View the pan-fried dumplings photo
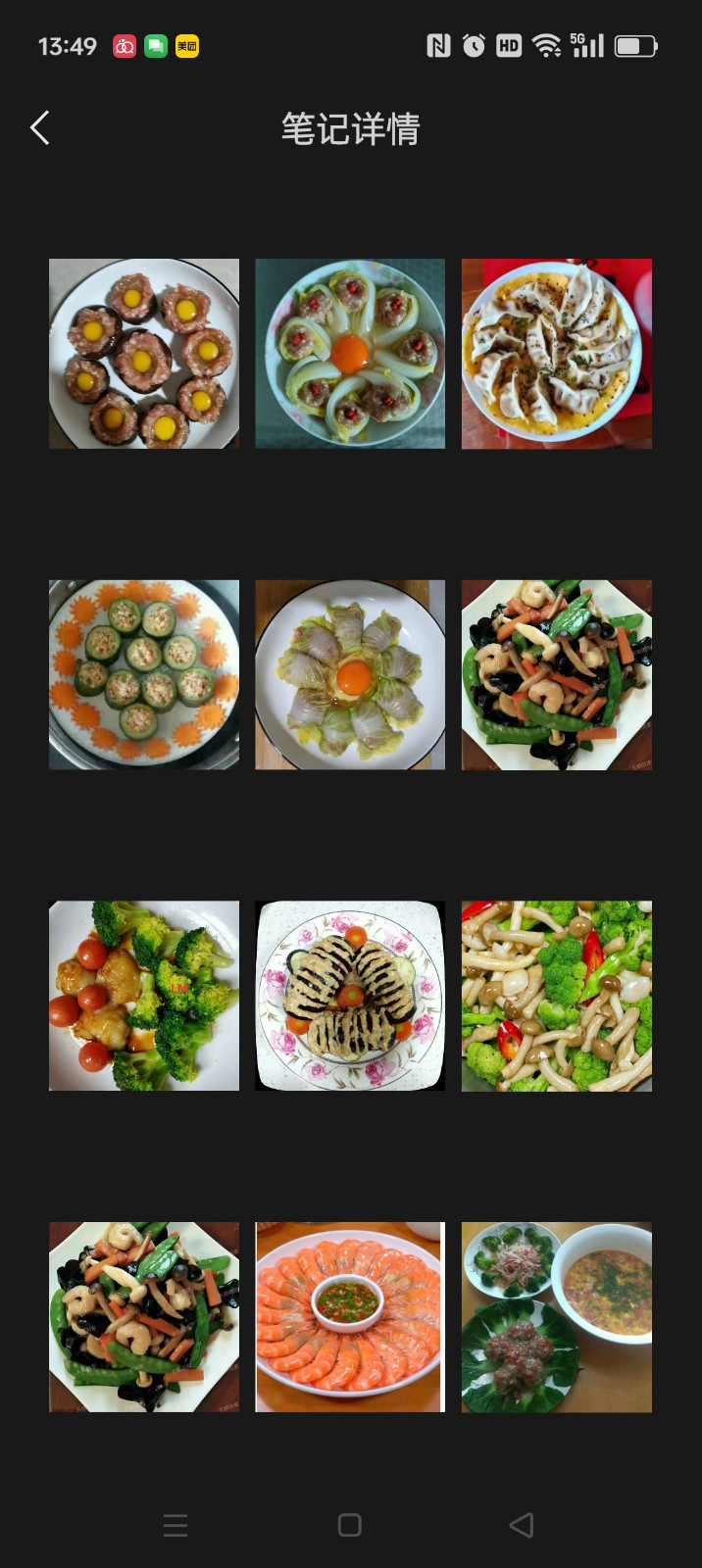 tap(557, 354)
